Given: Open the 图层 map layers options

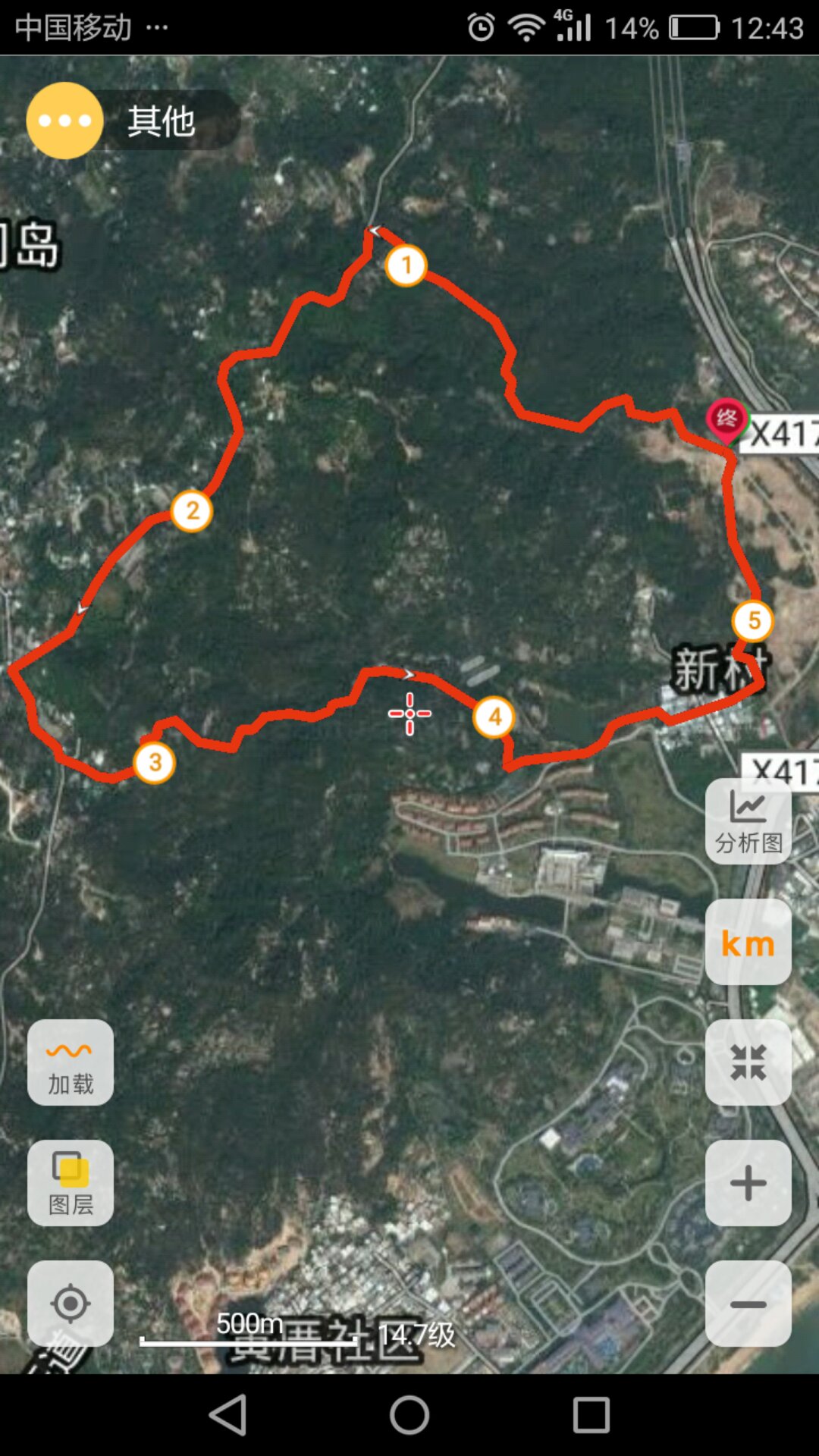Looking at the screenshot, I should [x=71, y=1183].
